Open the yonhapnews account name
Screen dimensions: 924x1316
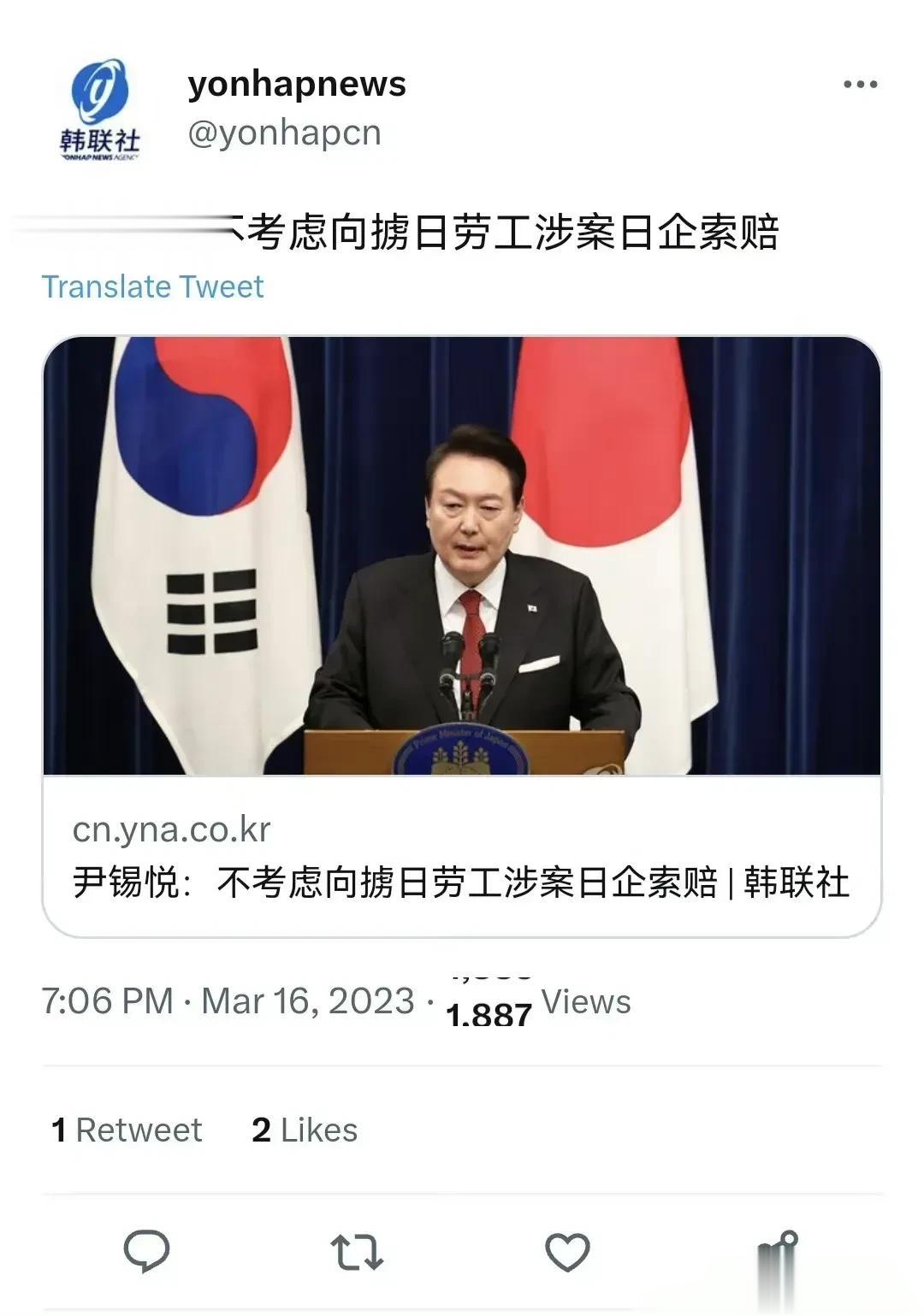(x=297, y=84)
